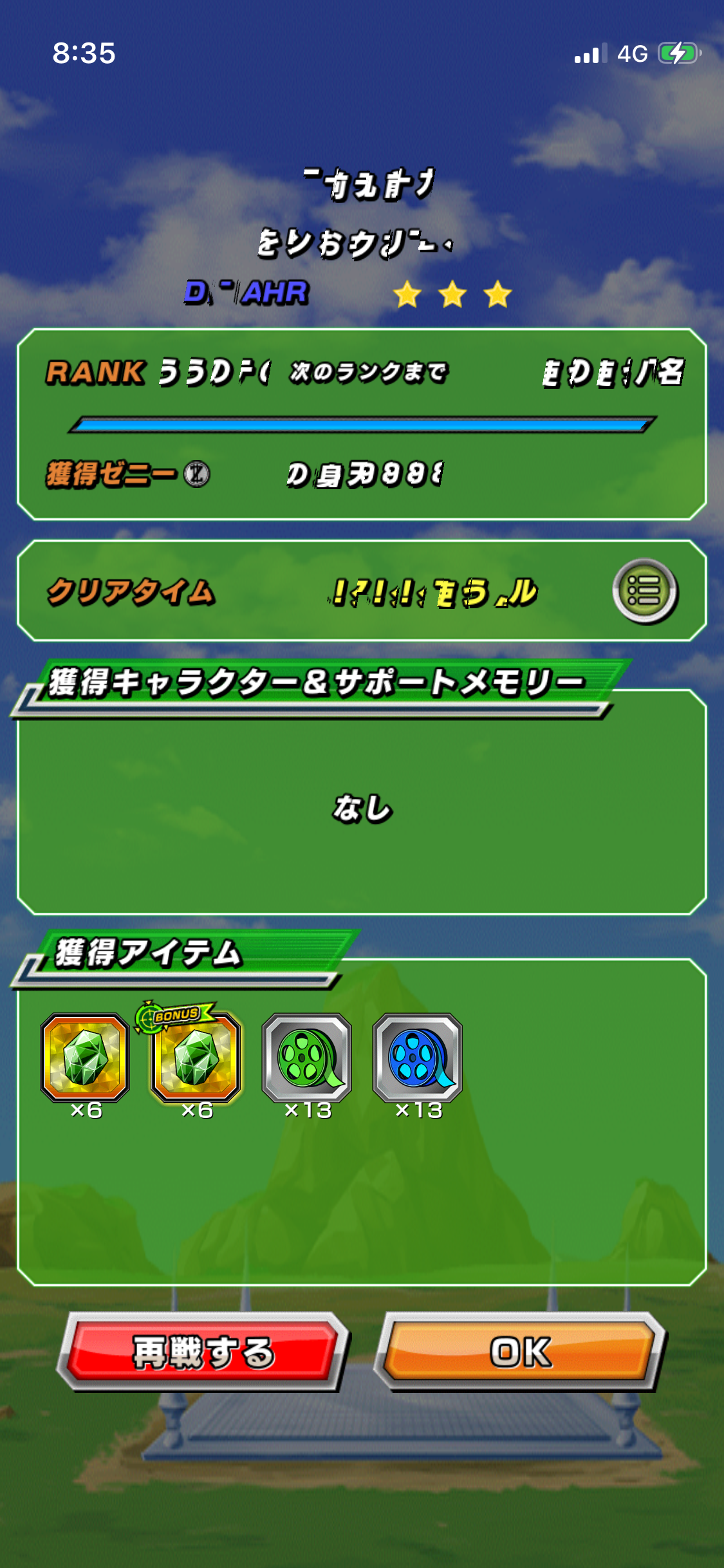Confirm results with the OK button
The width and height of the screenshot is (724, 1568).
[520, 1352]
